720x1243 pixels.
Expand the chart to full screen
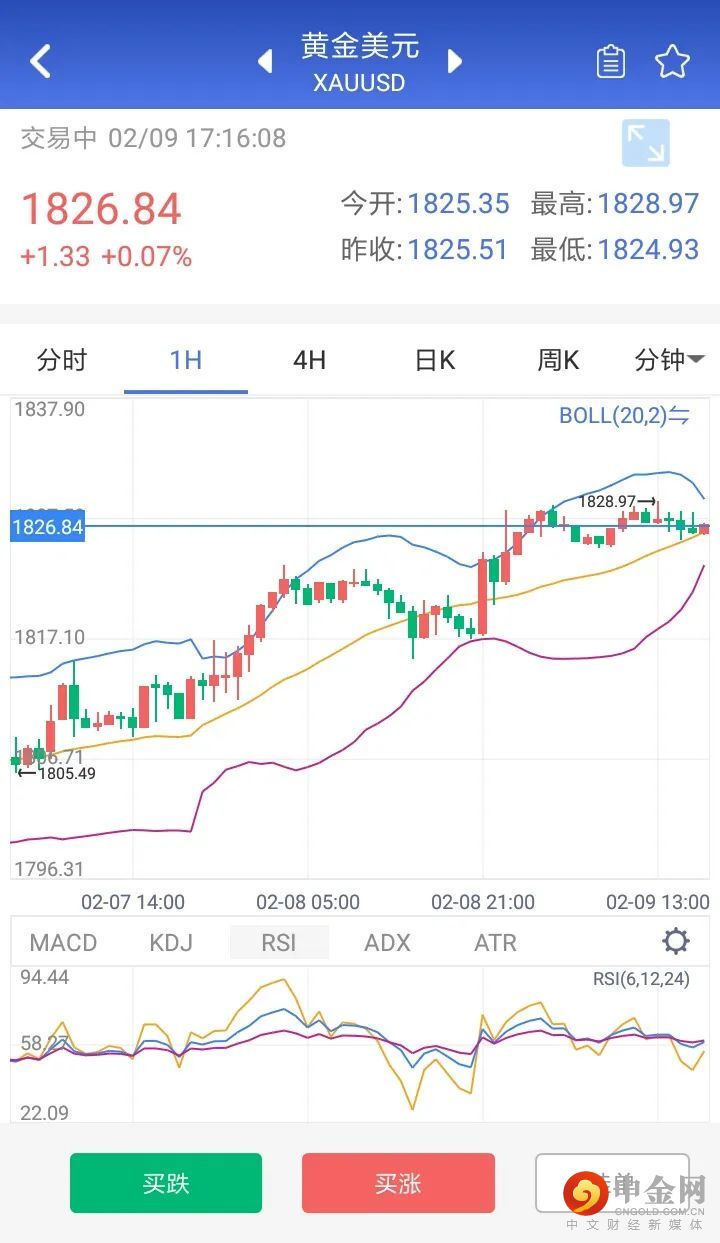click(x=645, y=143)
